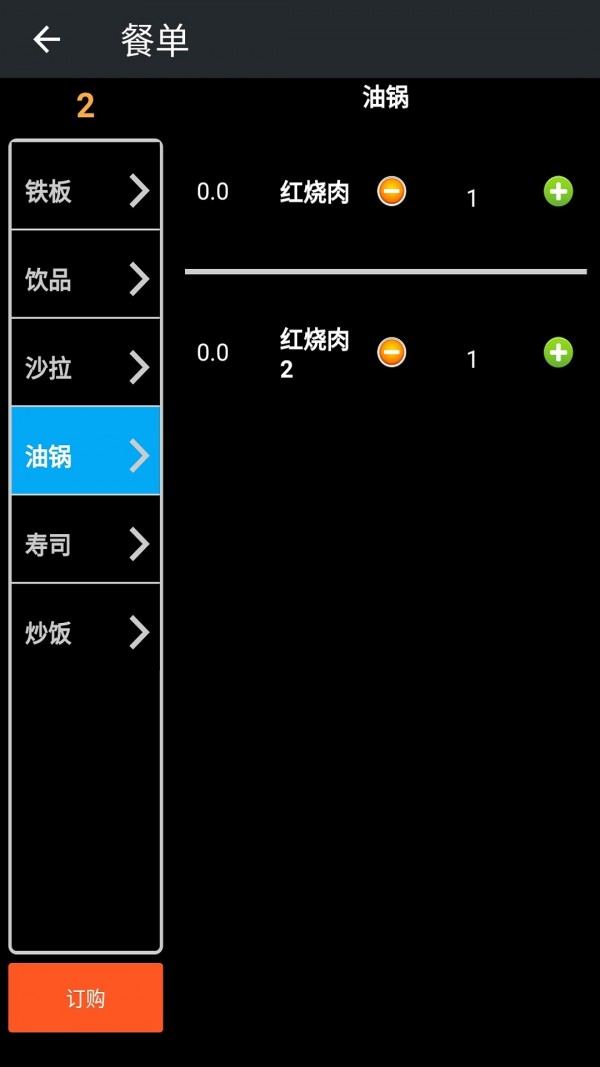Increase quantity of 红烧肉
Screen dimensions: 600x1067
[558, 191]
